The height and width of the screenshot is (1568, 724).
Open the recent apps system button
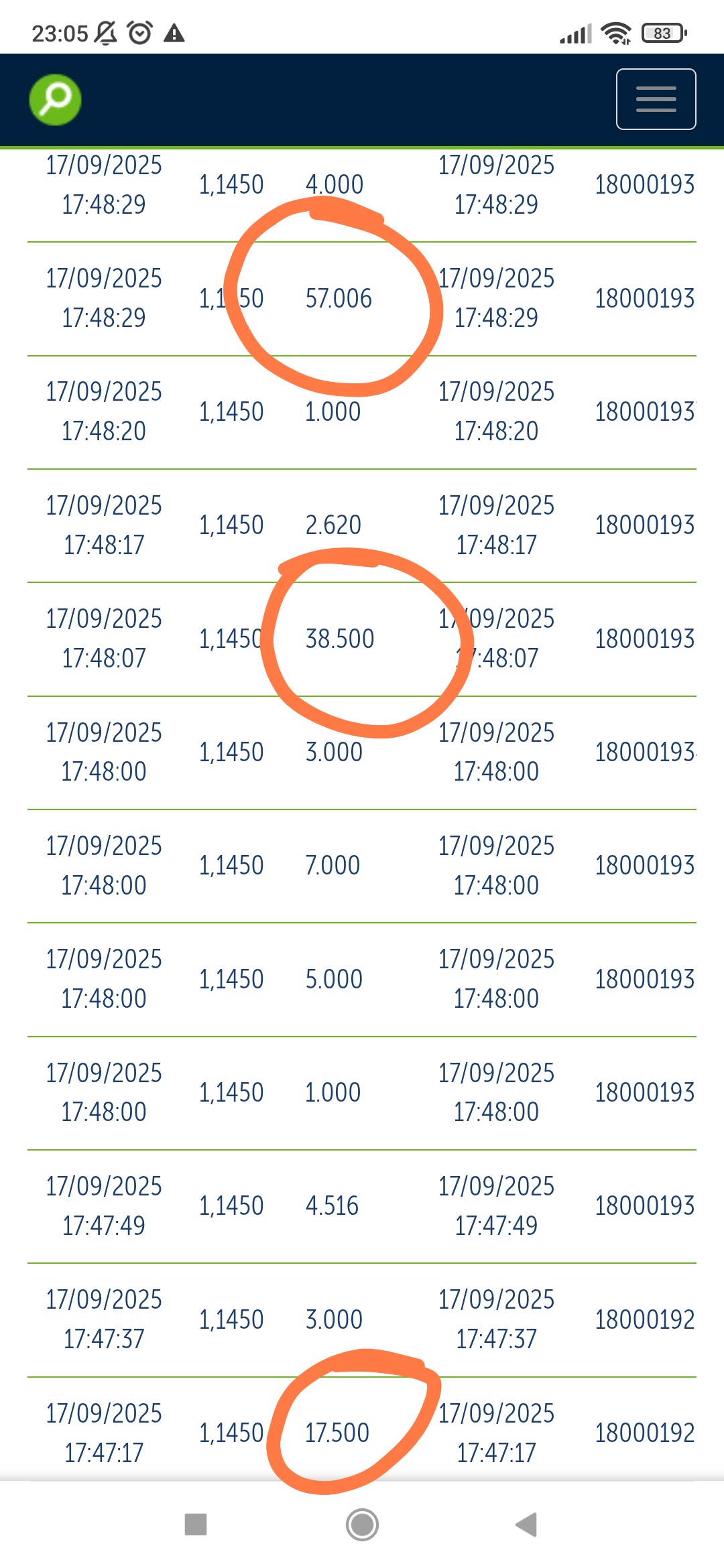196,1524
